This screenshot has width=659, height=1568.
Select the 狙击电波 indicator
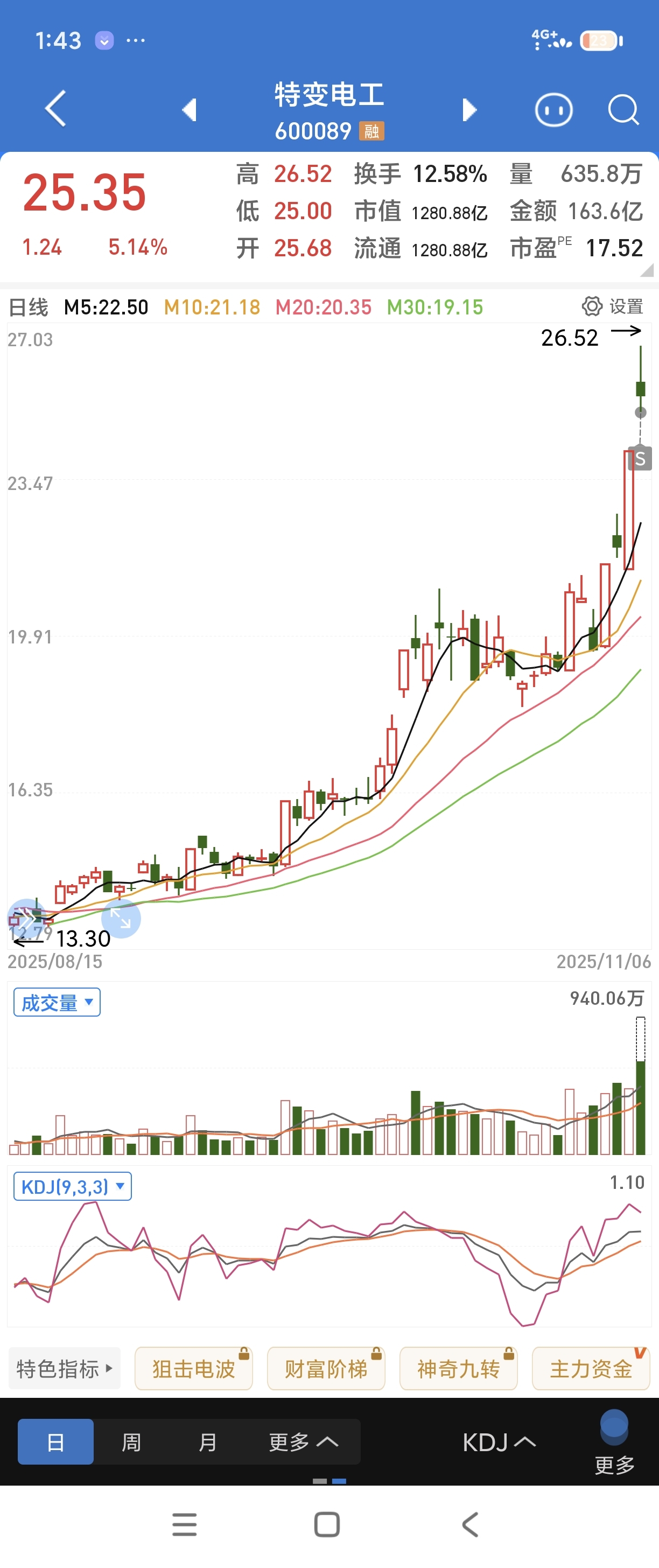tap(193, 1369)
